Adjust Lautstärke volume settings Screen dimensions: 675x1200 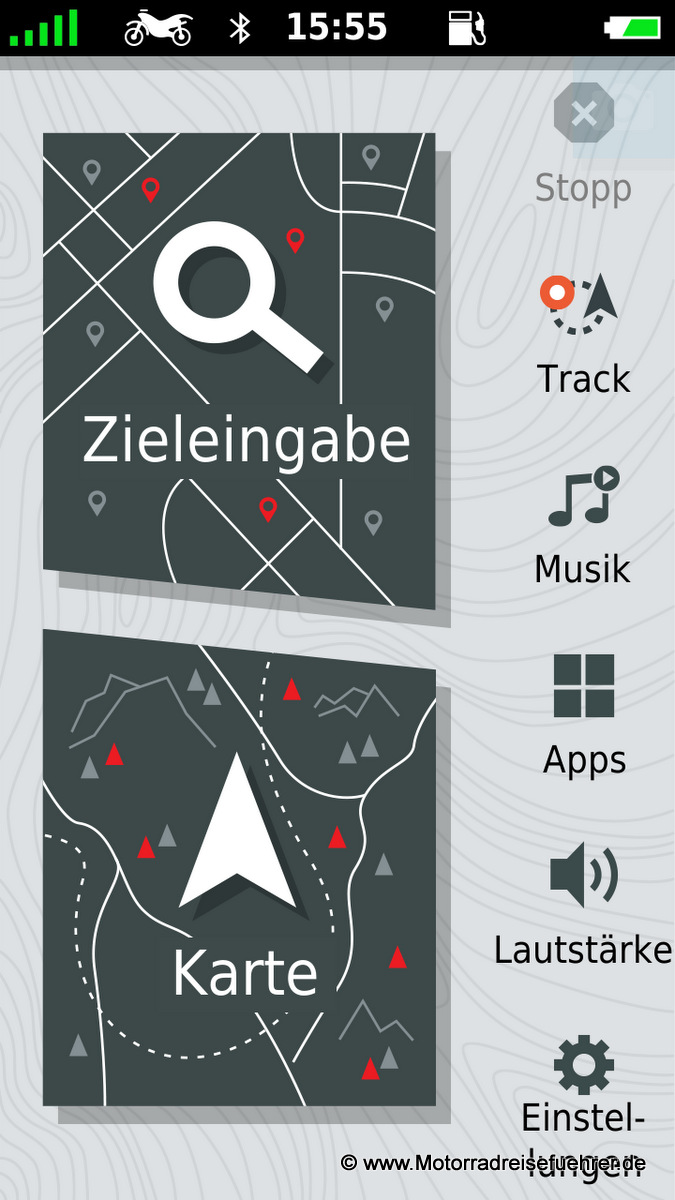[x=583, y=907]
